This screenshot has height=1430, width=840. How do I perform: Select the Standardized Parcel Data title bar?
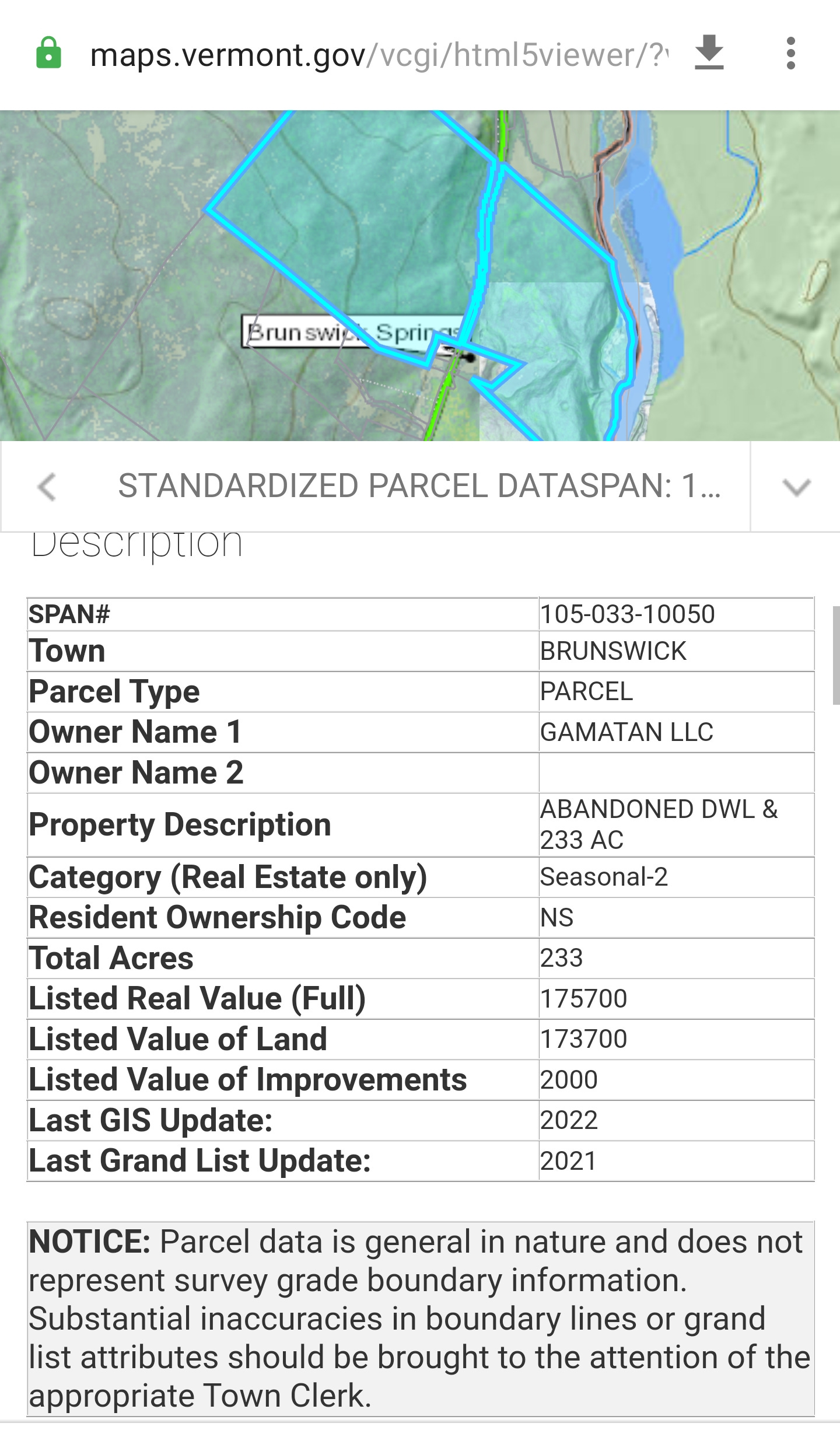pyautogui.click(x=419, y=486)
